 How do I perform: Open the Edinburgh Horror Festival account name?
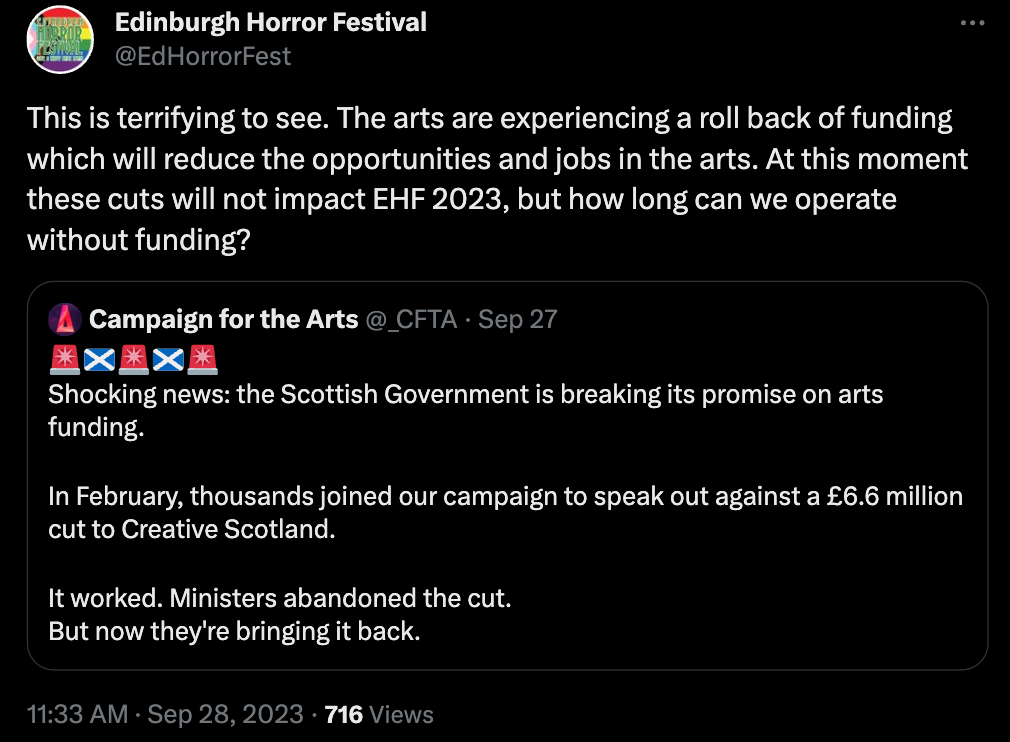click(x=270, y=22)
